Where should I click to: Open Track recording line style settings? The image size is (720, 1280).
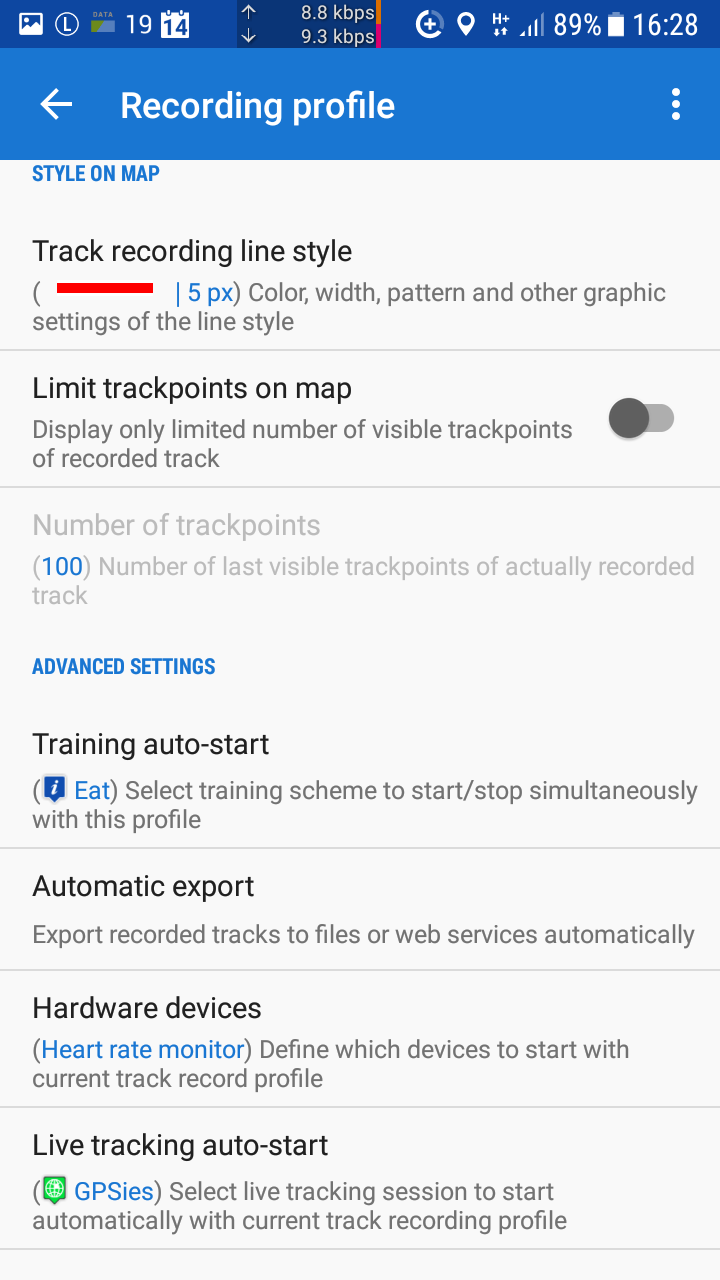click(x=360, y=284)
